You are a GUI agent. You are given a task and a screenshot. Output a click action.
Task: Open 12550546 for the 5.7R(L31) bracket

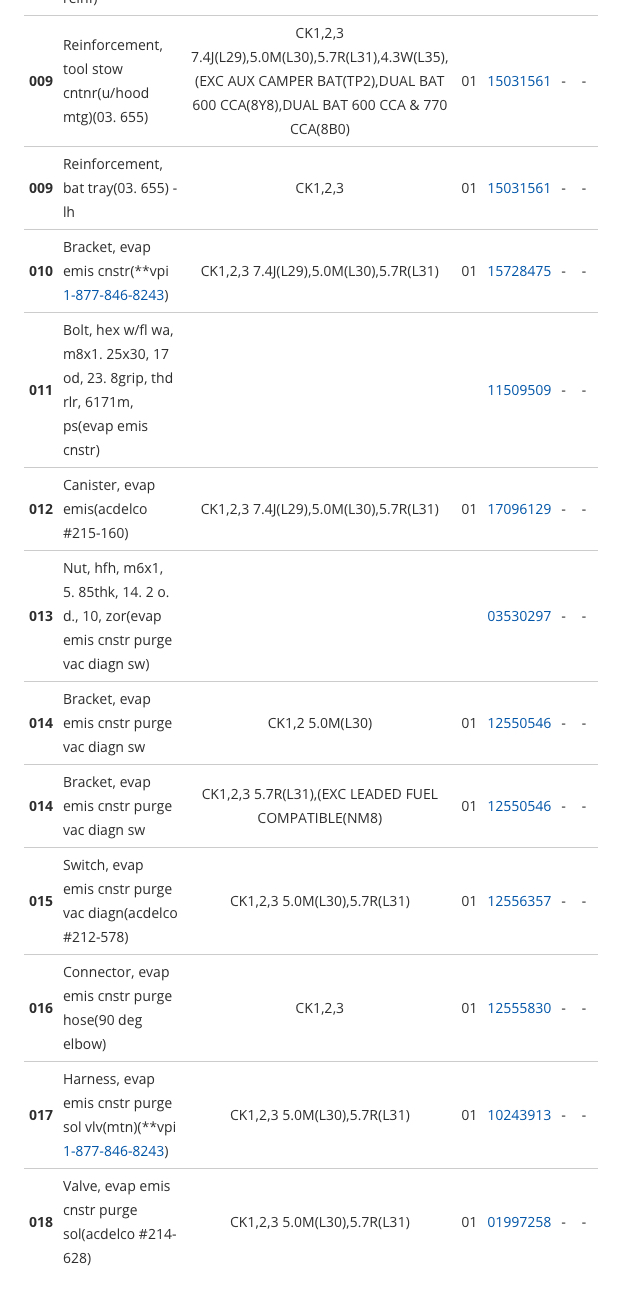[x=519, y=806]
